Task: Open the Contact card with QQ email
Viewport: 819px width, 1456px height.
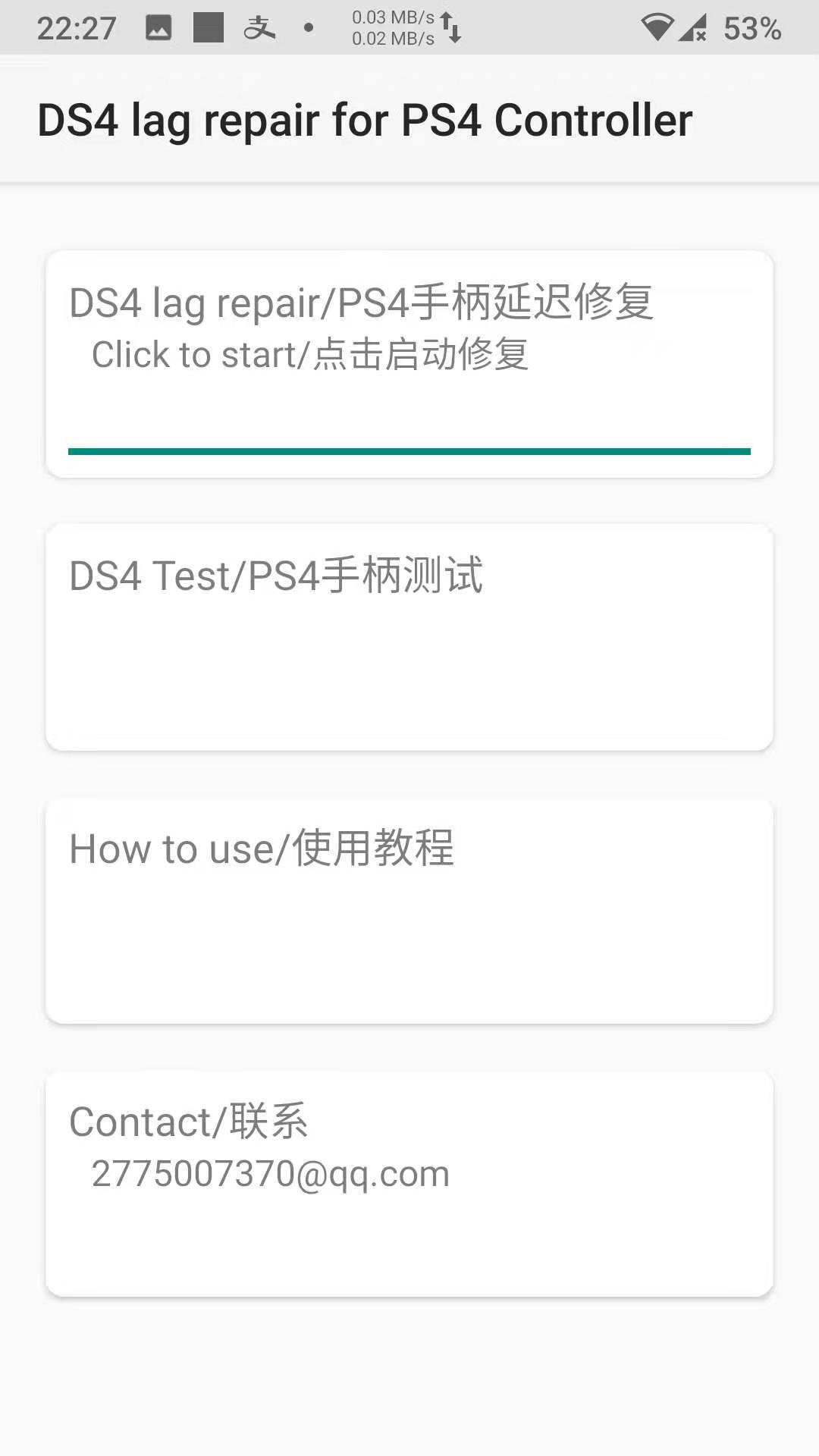Action: click(x=409, y=1183)
